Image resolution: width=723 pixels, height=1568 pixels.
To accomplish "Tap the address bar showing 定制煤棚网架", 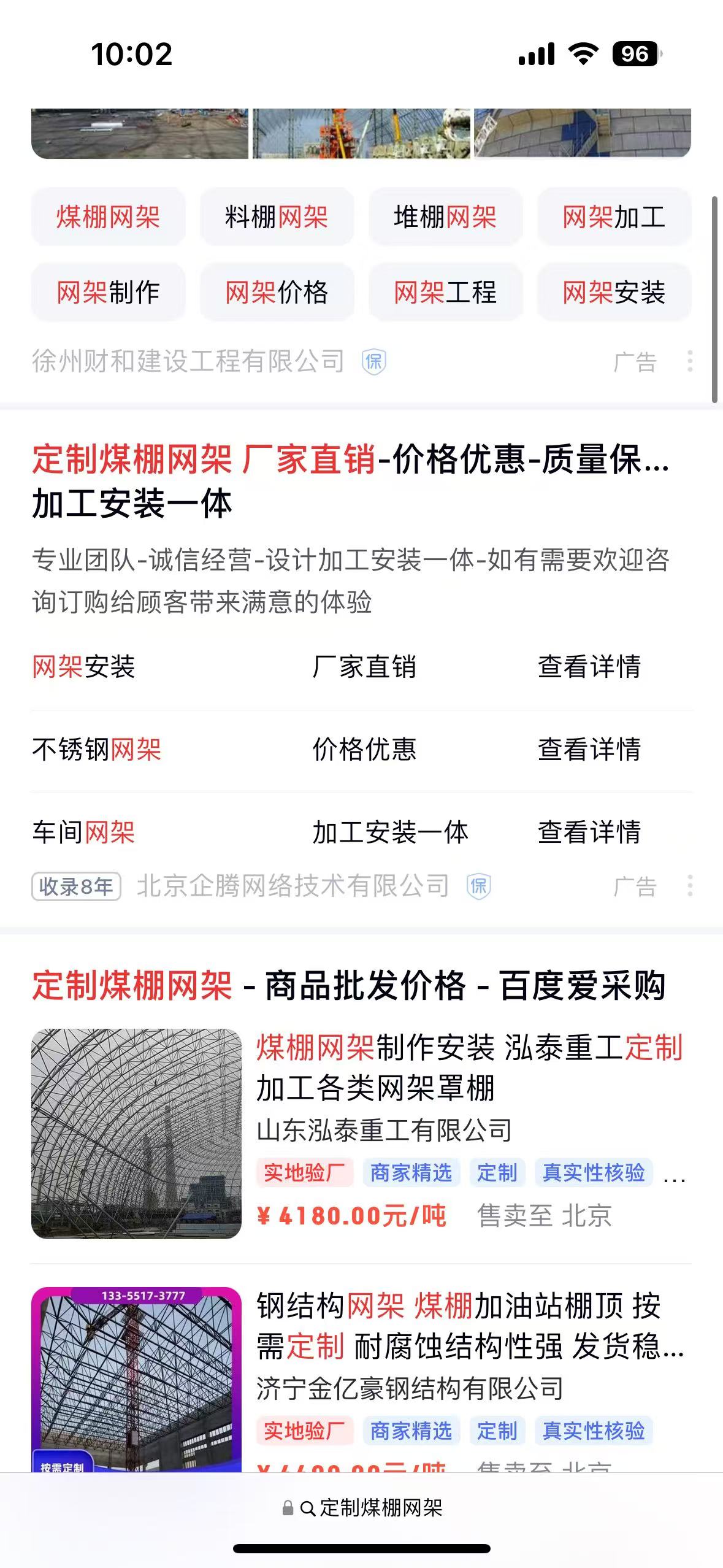I will click(371, 1507).
